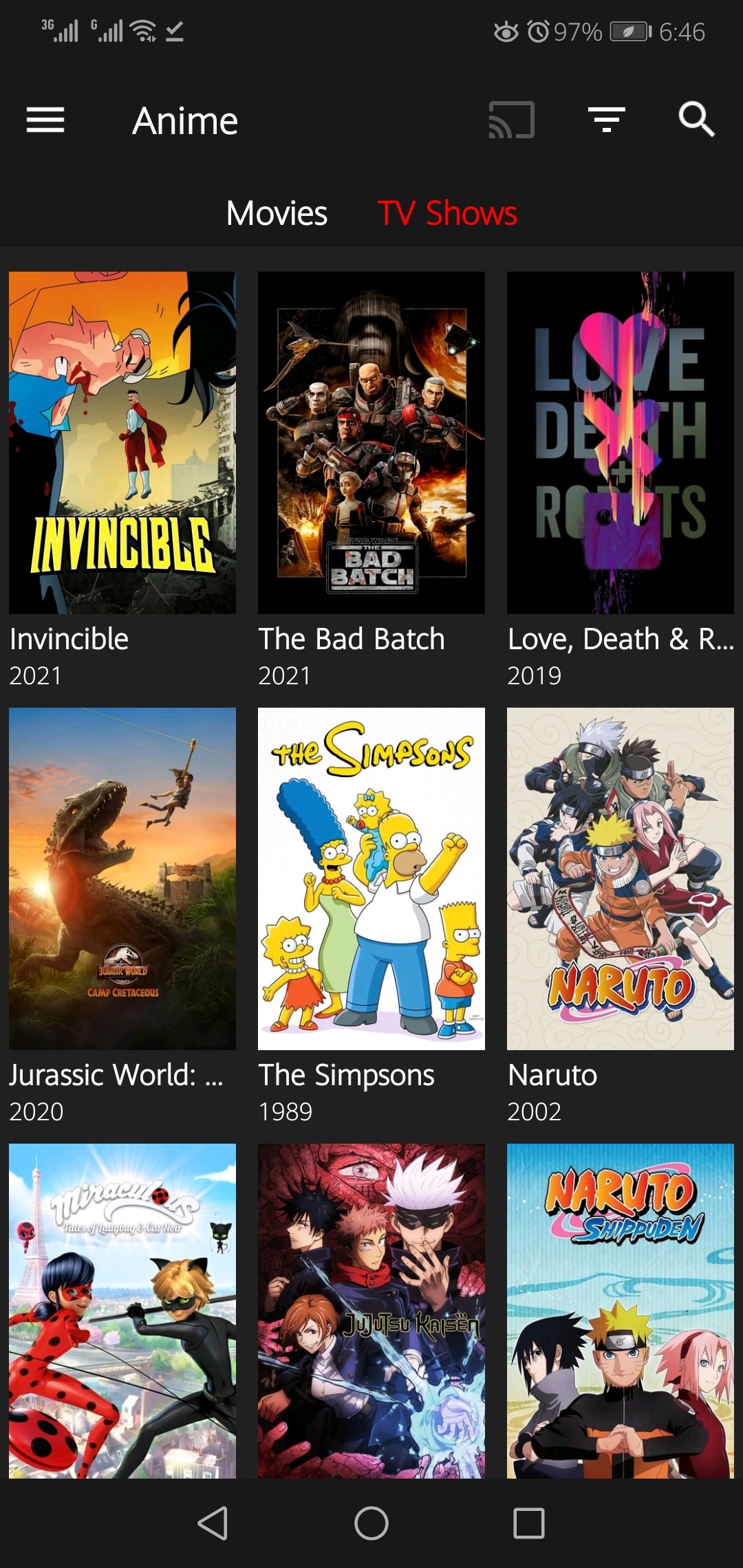
Task: Switch to the Movies tab
Action: point(277,213)
